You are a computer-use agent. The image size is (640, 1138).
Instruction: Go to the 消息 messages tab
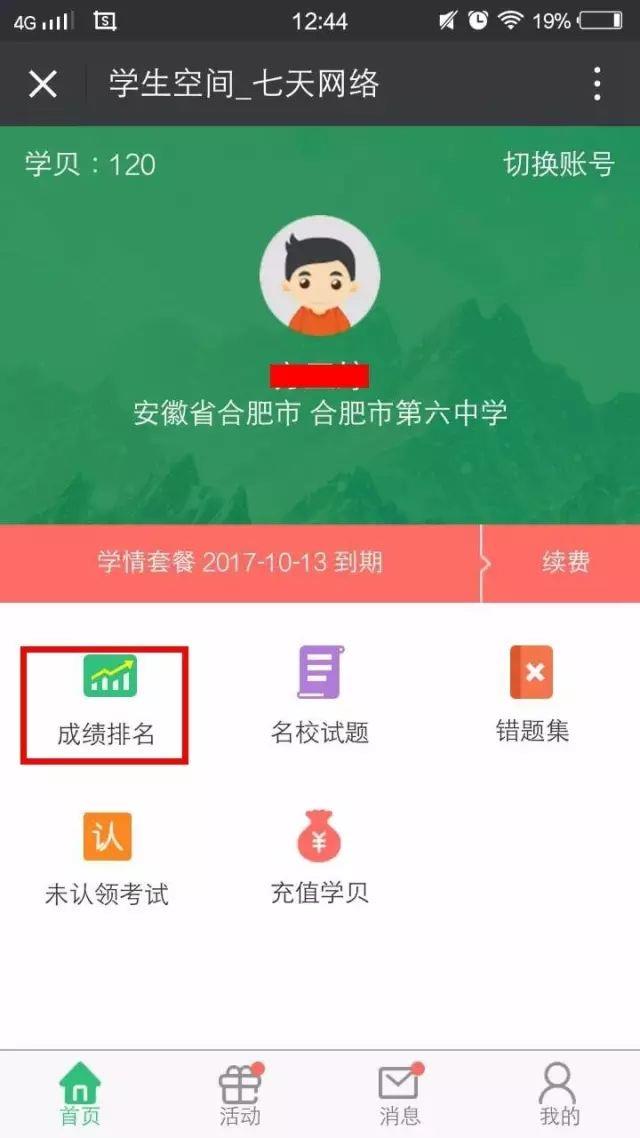(x=400, y=1095)
